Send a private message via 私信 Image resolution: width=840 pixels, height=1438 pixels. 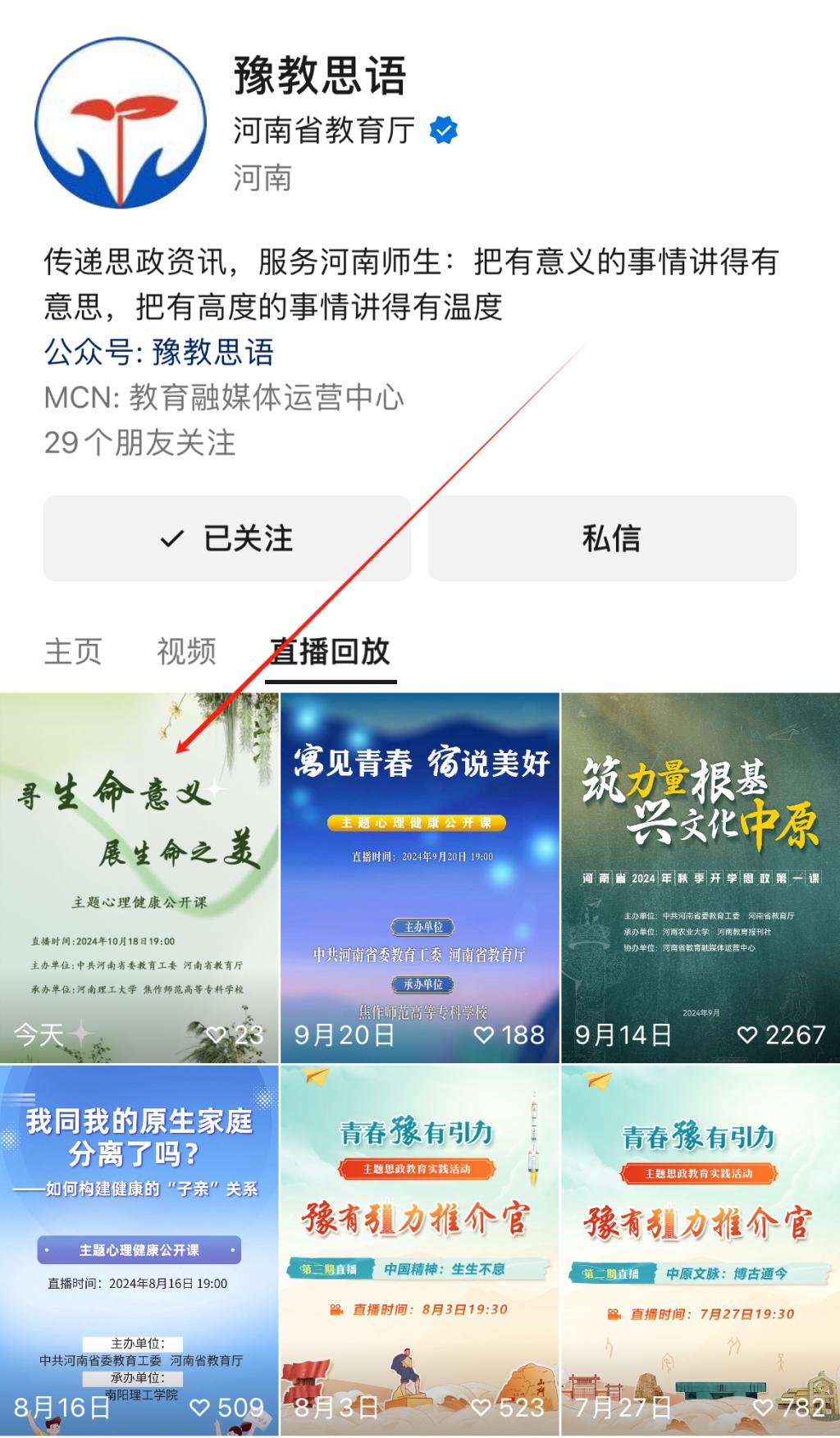[612, 539]
